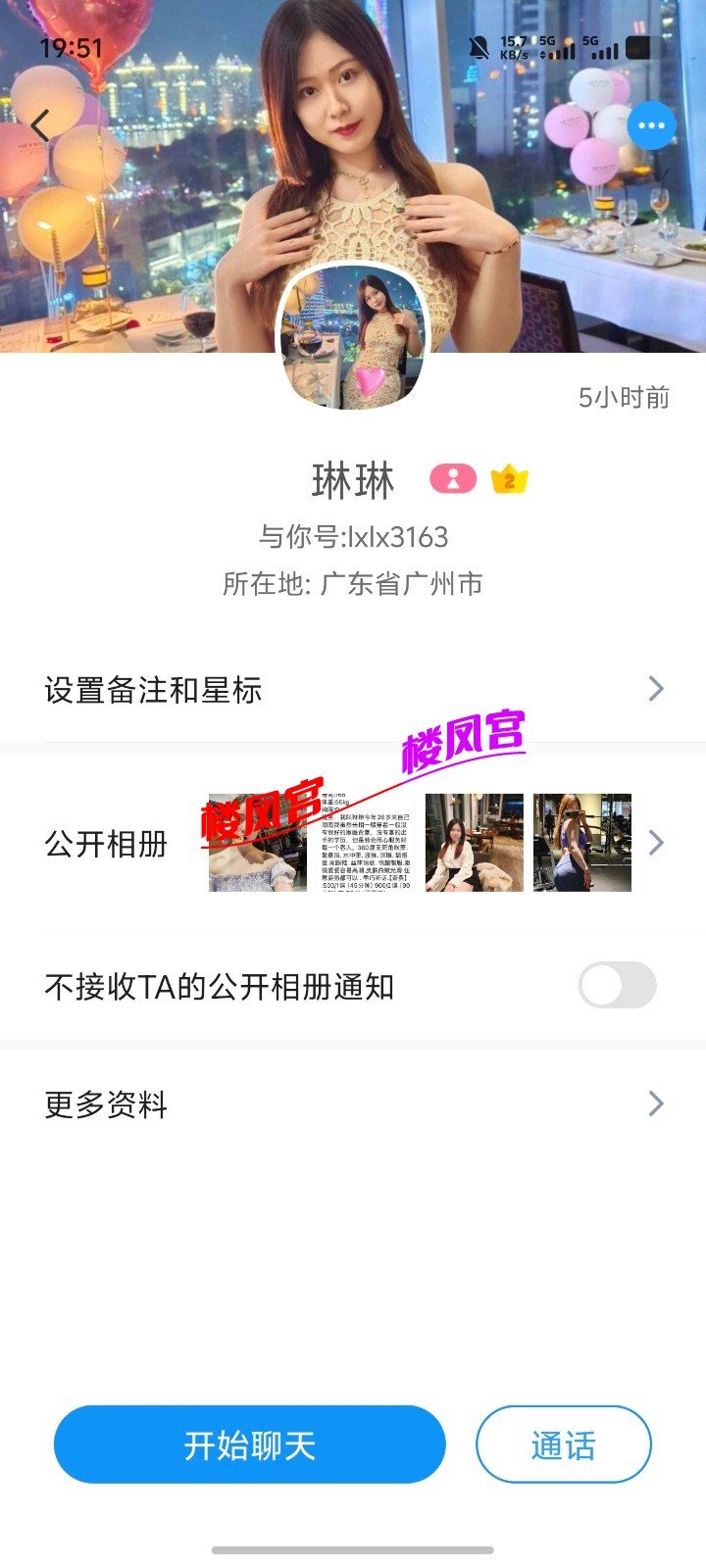The width and height of the screenshot is (706, 1568).
Task: Tap the notification mute icon in status bar
Action: (479, 46)
